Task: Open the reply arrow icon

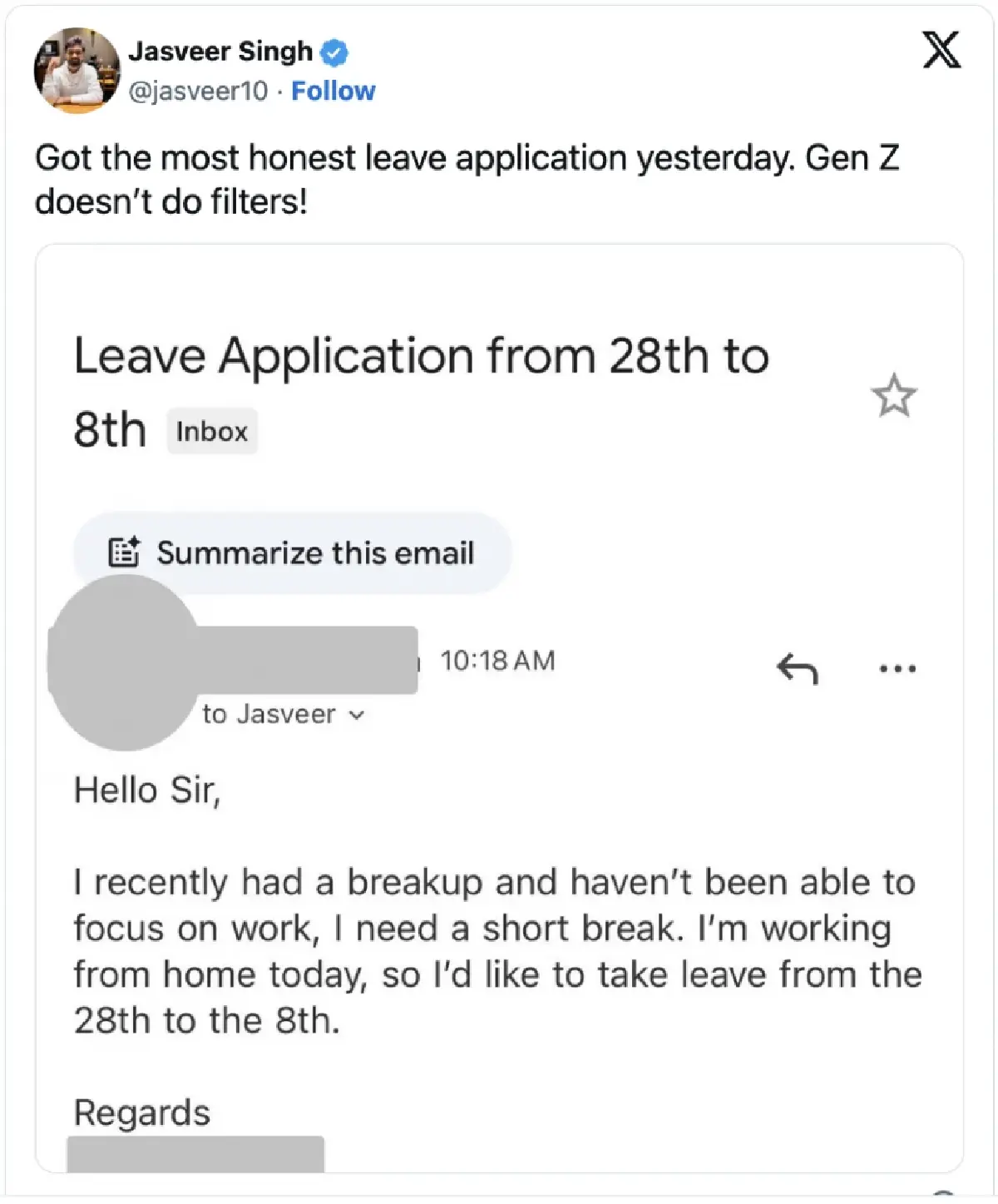Action: coord(798,669)
